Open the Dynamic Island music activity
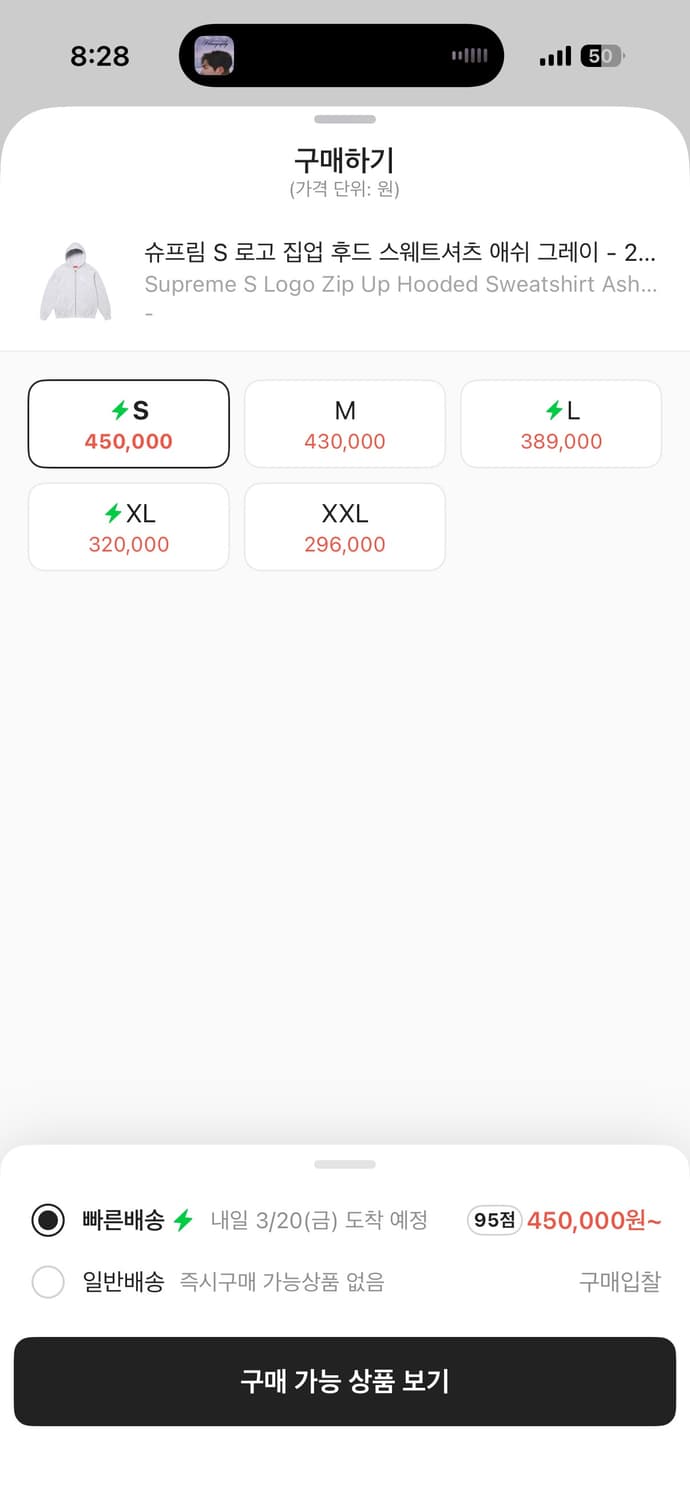Viewport: 690px width, 1500px height. (x=341, y=56)
